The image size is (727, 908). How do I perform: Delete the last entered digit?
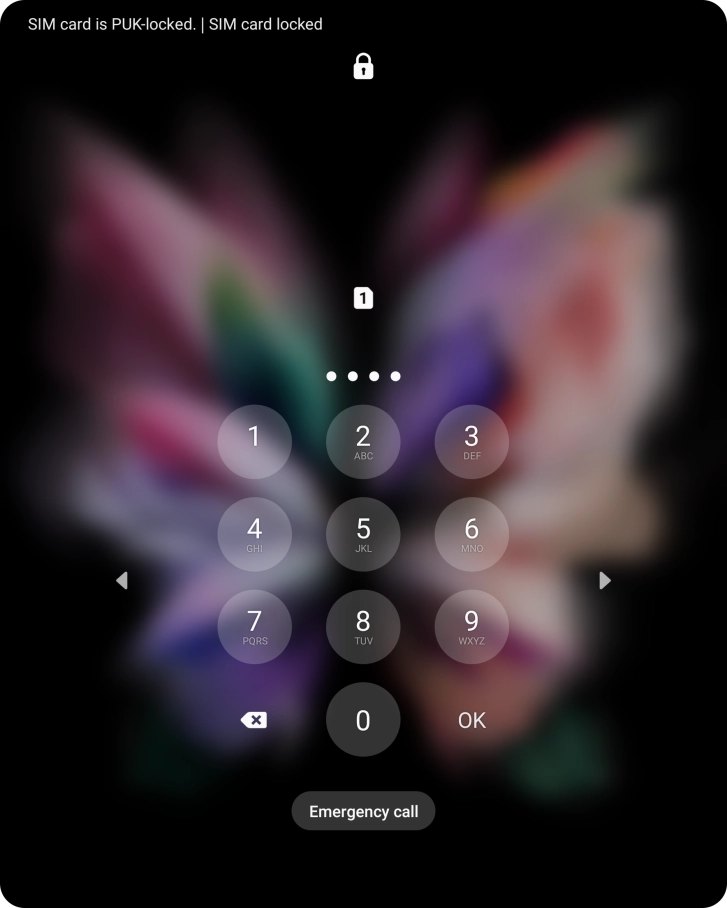(x=254, y=720)
